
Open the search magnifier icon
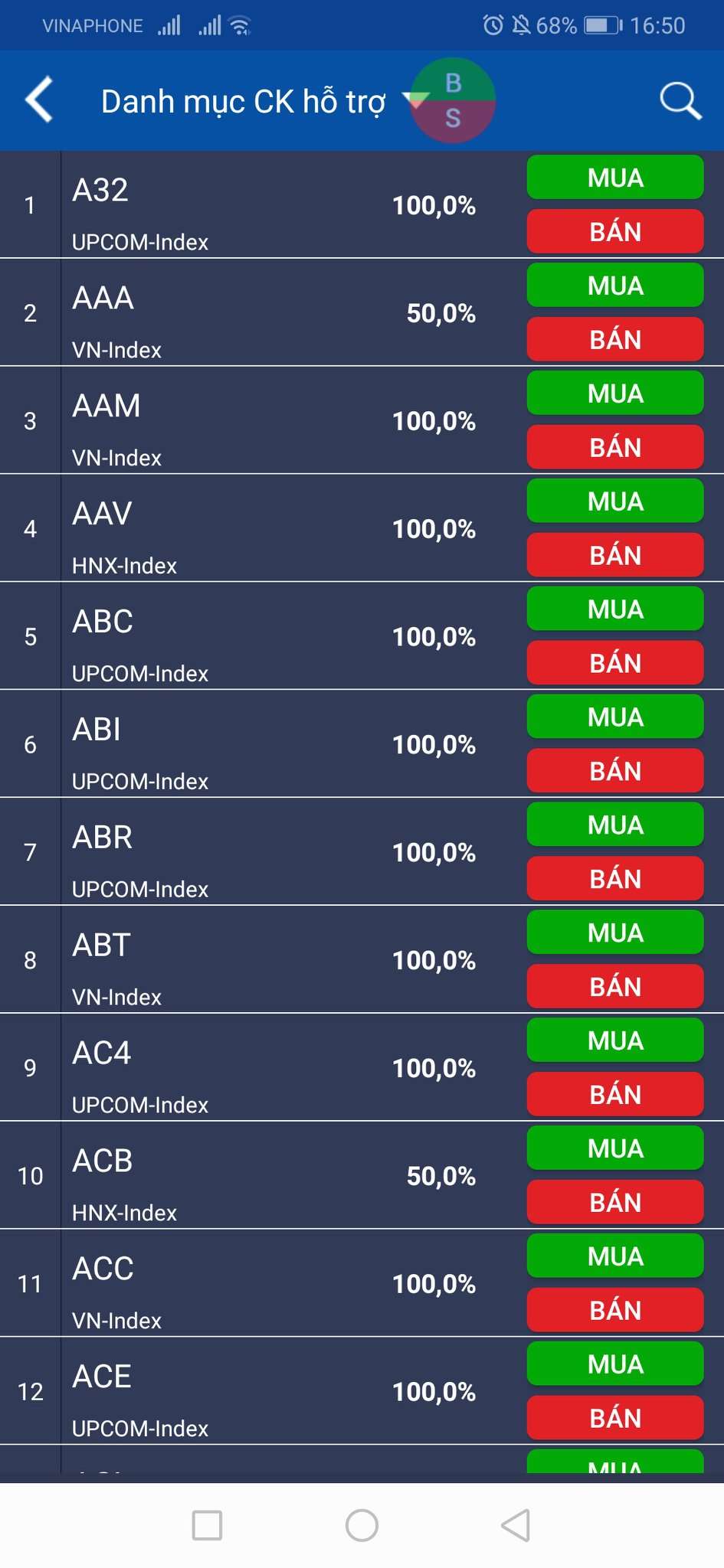point(680,100)
